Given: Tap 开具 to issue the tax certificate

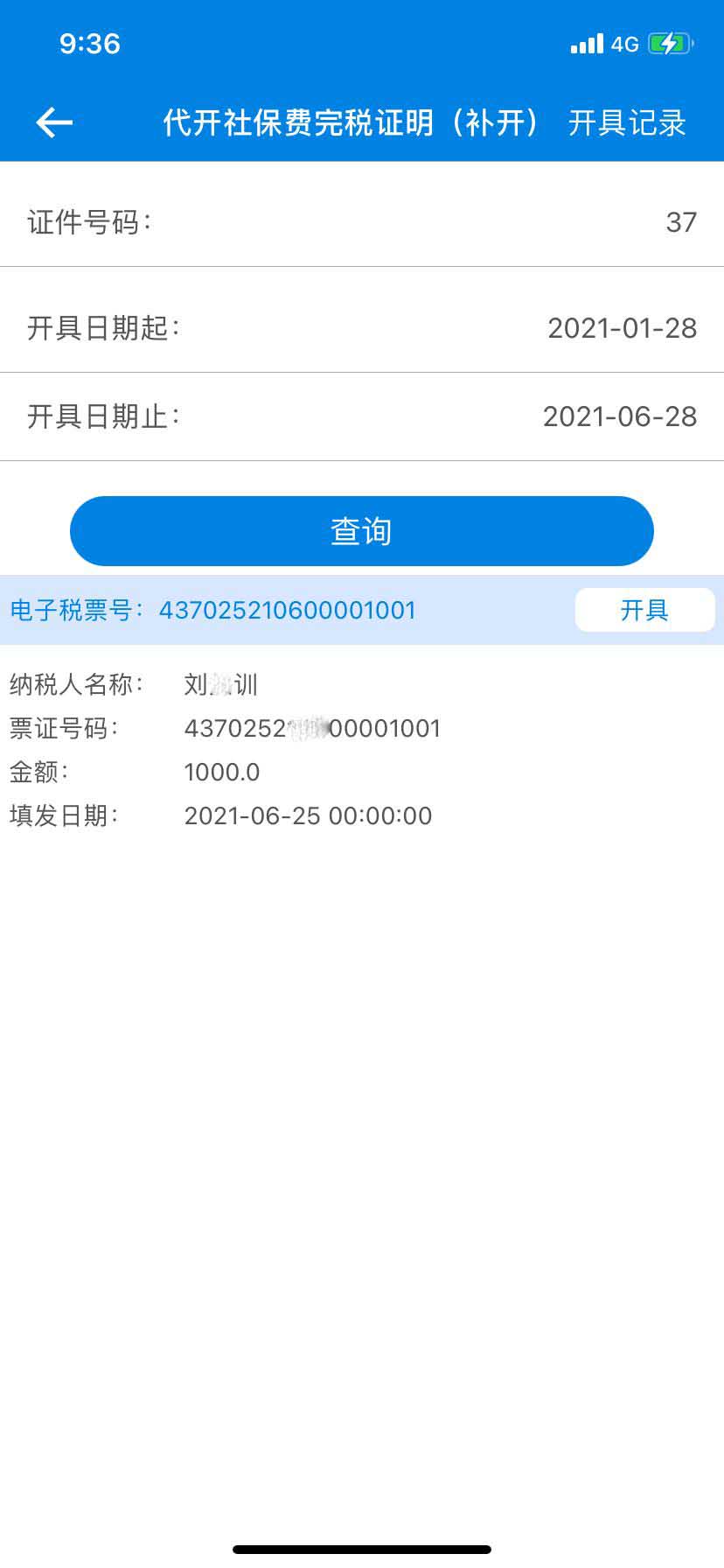Looking at the screenshot, I should click(x=644, y=610).
